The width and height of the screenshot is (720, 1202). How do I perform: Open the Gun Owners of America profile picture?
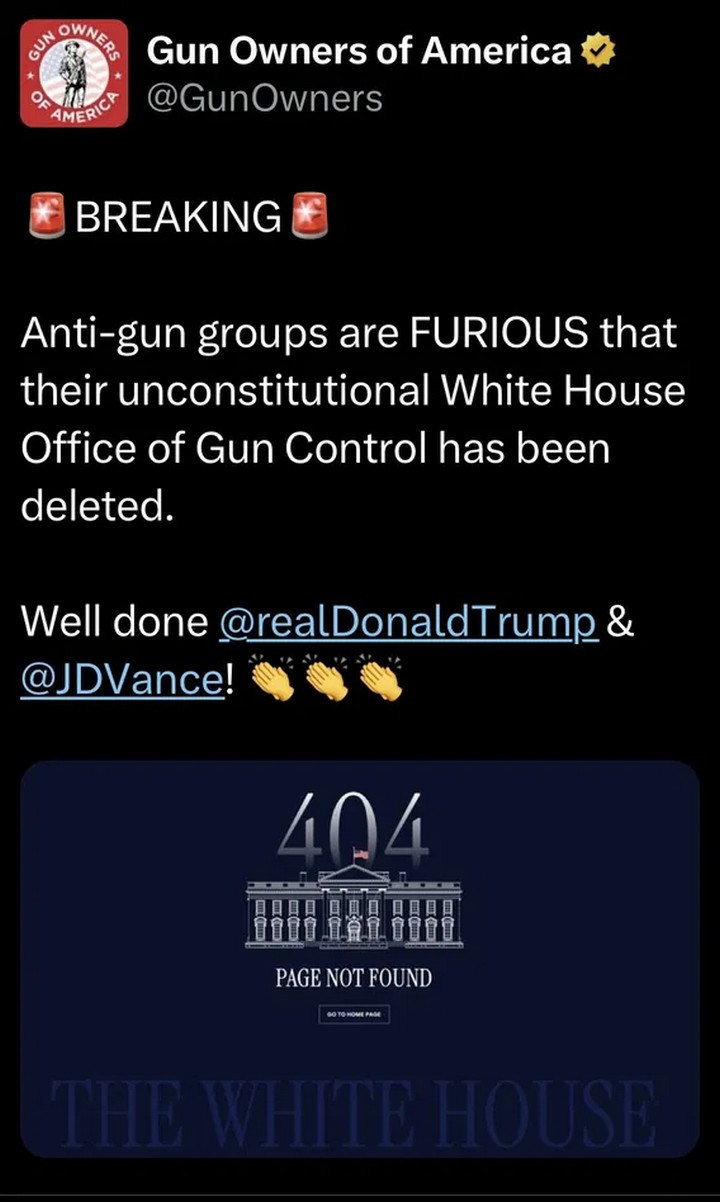[x=74, y=73]
